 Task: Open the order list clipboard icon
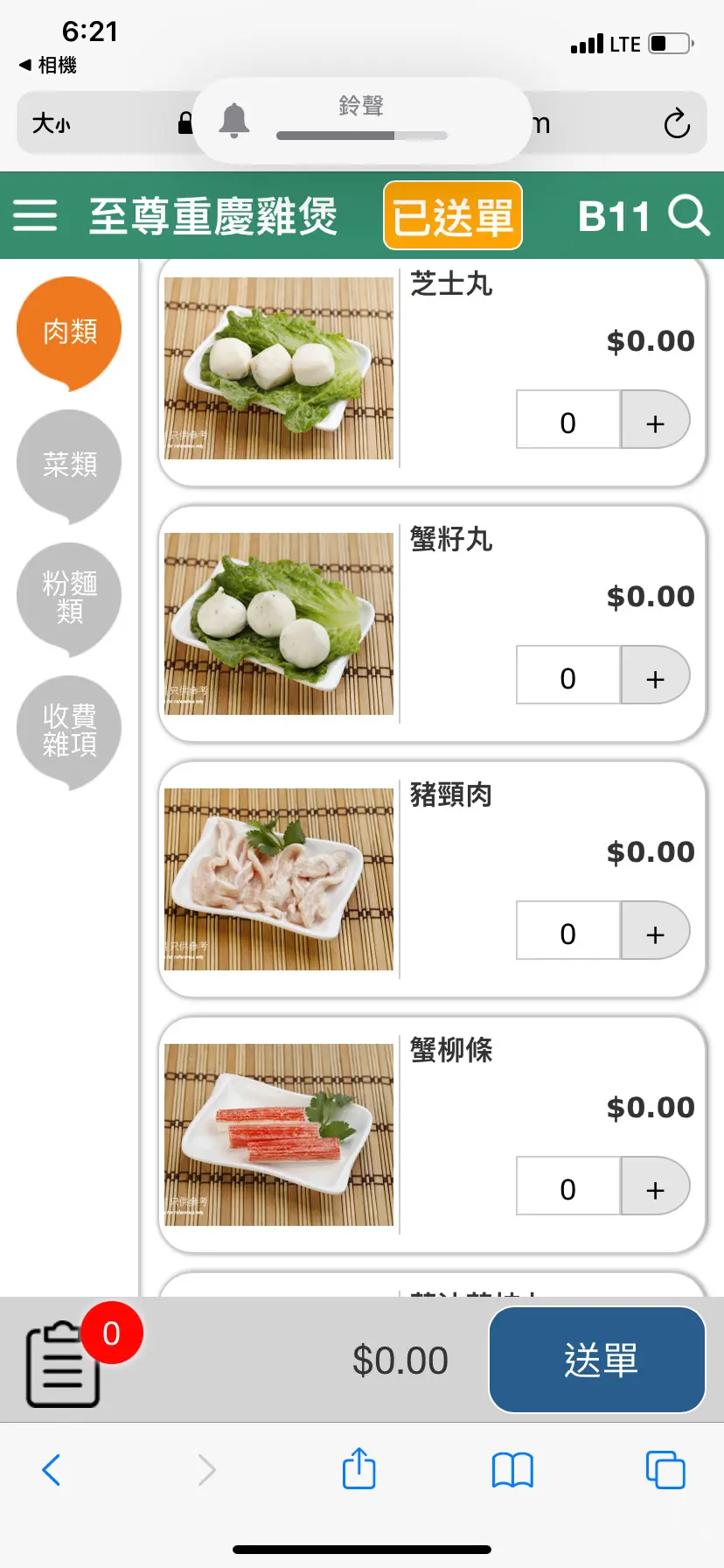point(63,1363)
